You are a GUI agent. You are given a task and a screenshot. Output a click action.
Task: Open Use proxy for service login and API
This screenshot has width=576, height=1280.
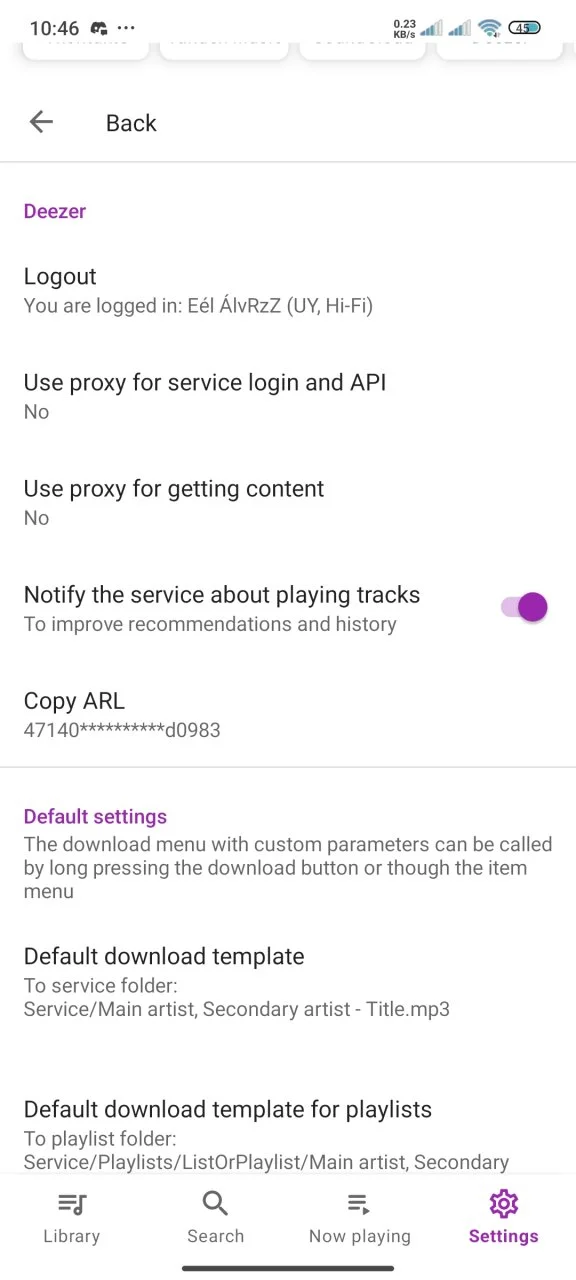288,396
